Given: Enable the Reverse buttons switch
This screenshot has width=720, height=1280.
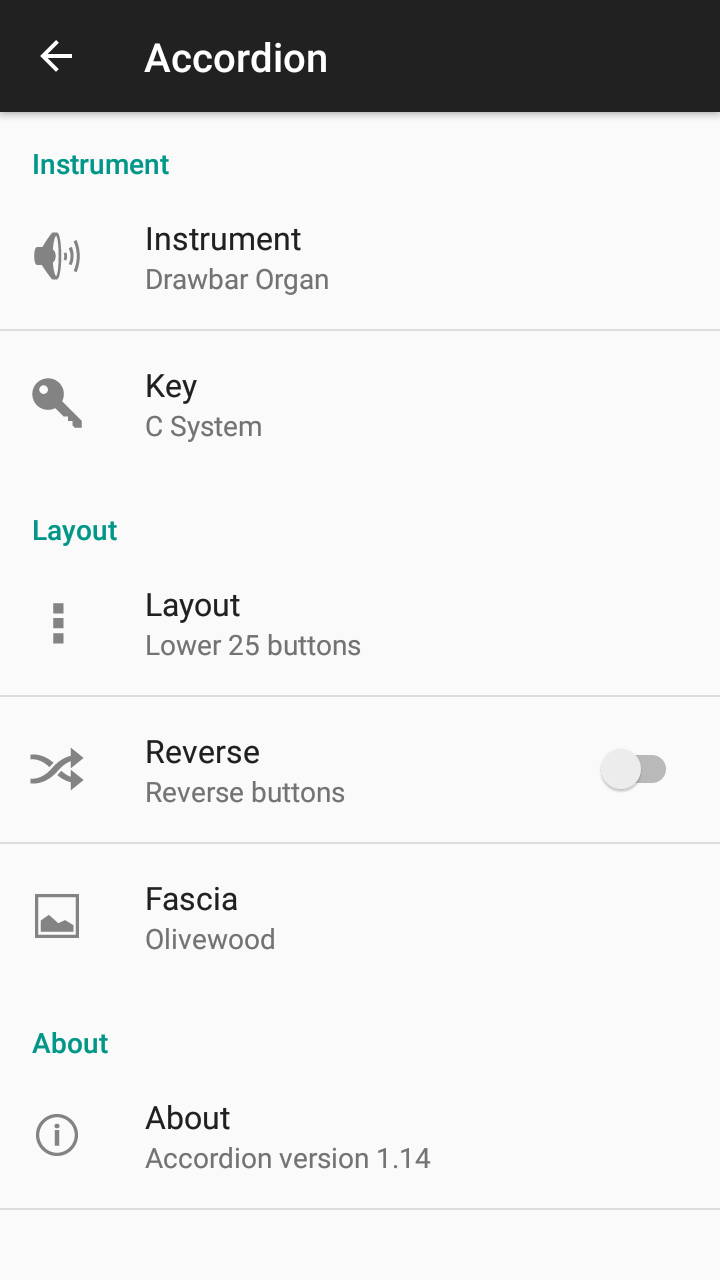Looking at the screenshot, I should pyautogui.click(x=634, y=770).
